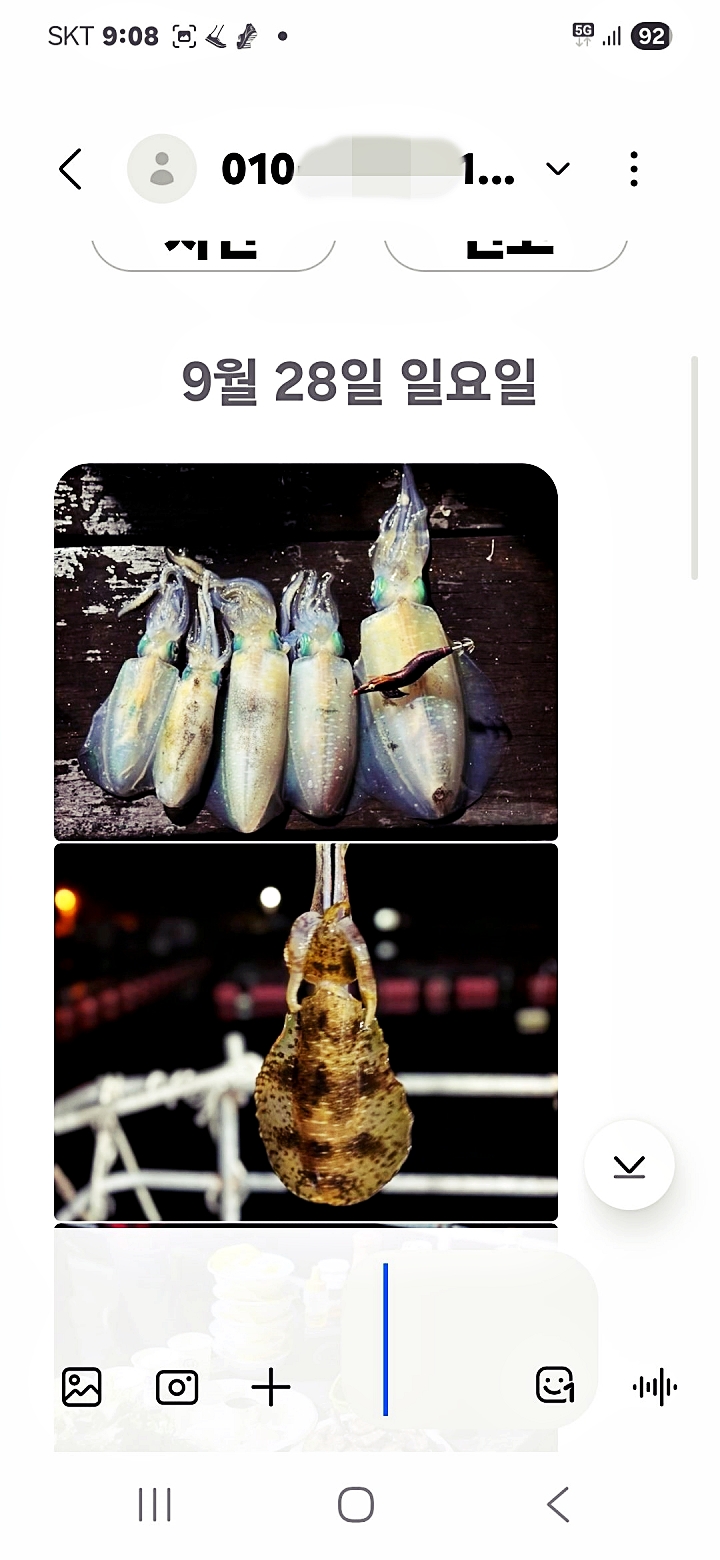Expand the contact number dropdown

pos(557,169)
